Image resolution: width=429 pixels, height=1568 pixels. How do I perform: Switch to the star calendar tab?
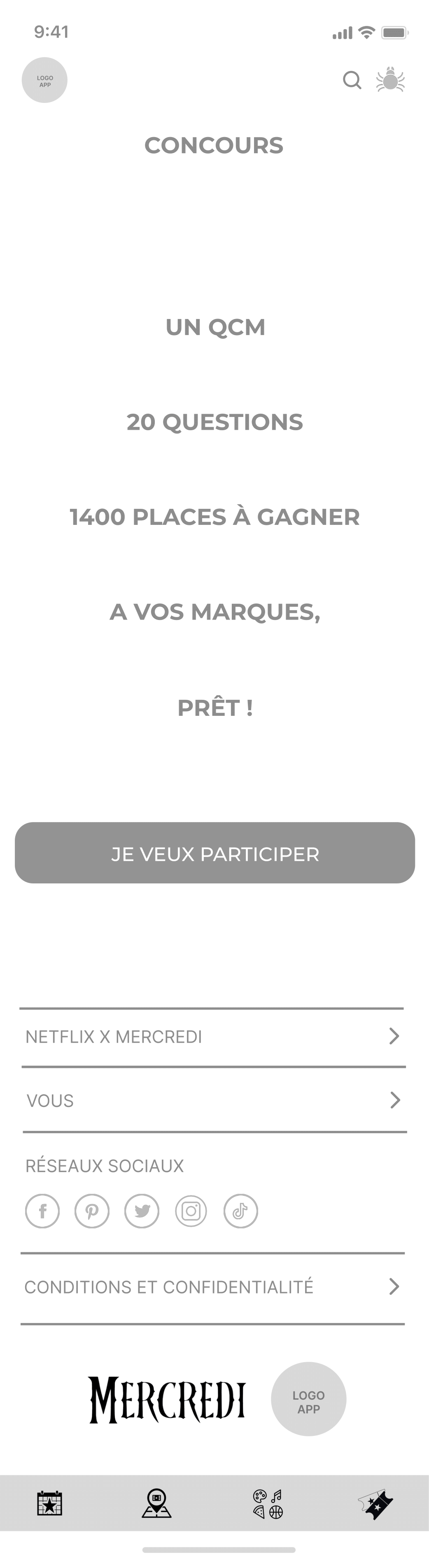[x=49, y=1503]
